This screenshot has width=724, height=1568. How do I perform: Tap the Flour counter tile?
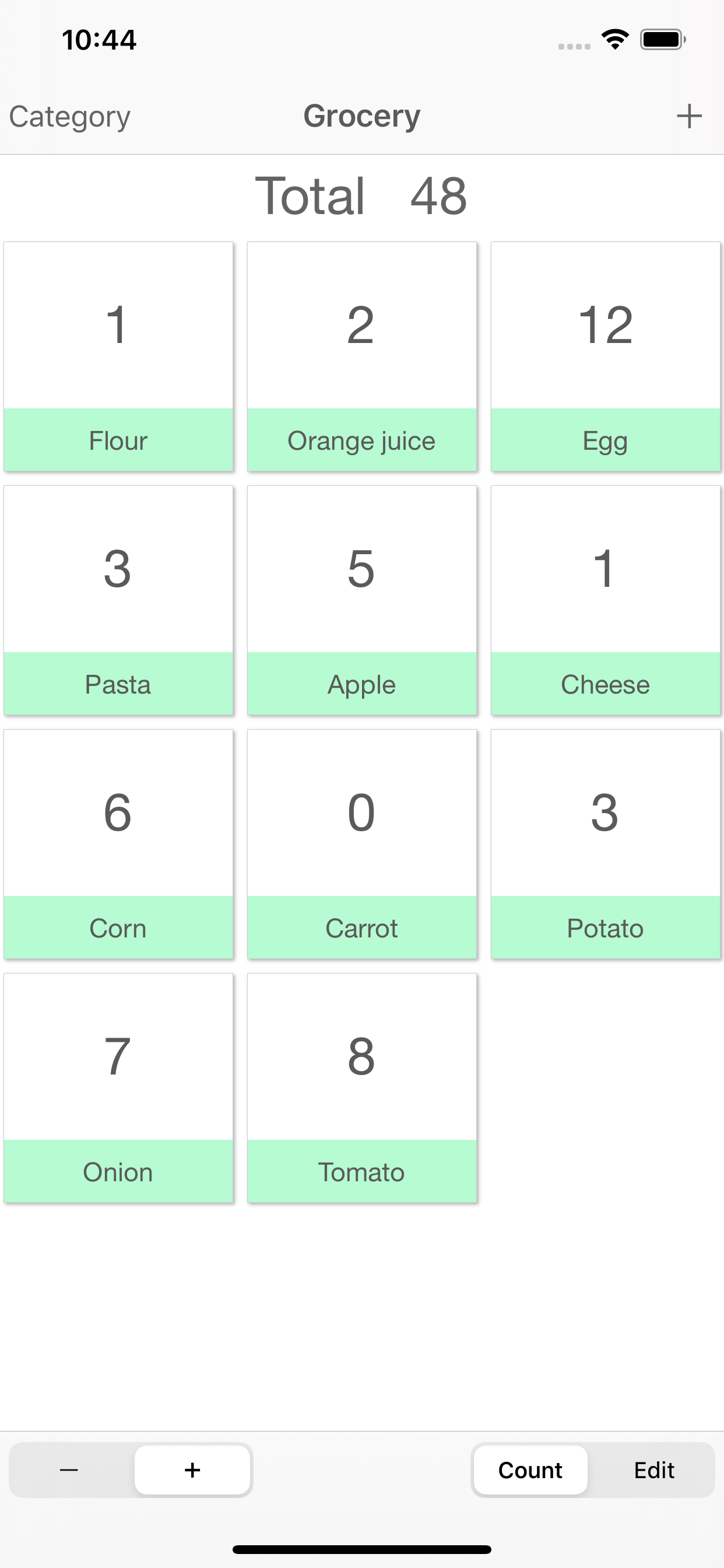click(118, 356)
